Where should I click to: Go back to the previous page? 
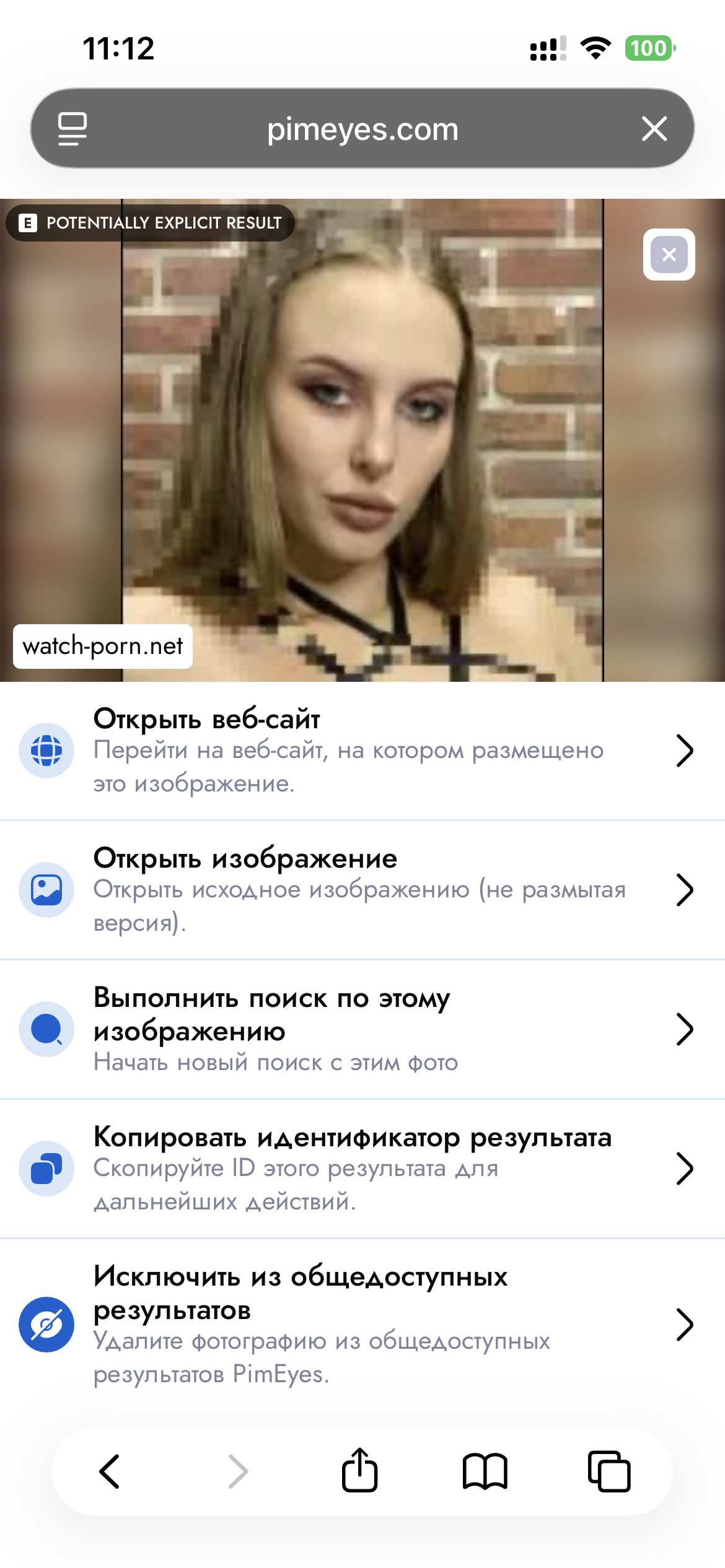coord(110,1471)
